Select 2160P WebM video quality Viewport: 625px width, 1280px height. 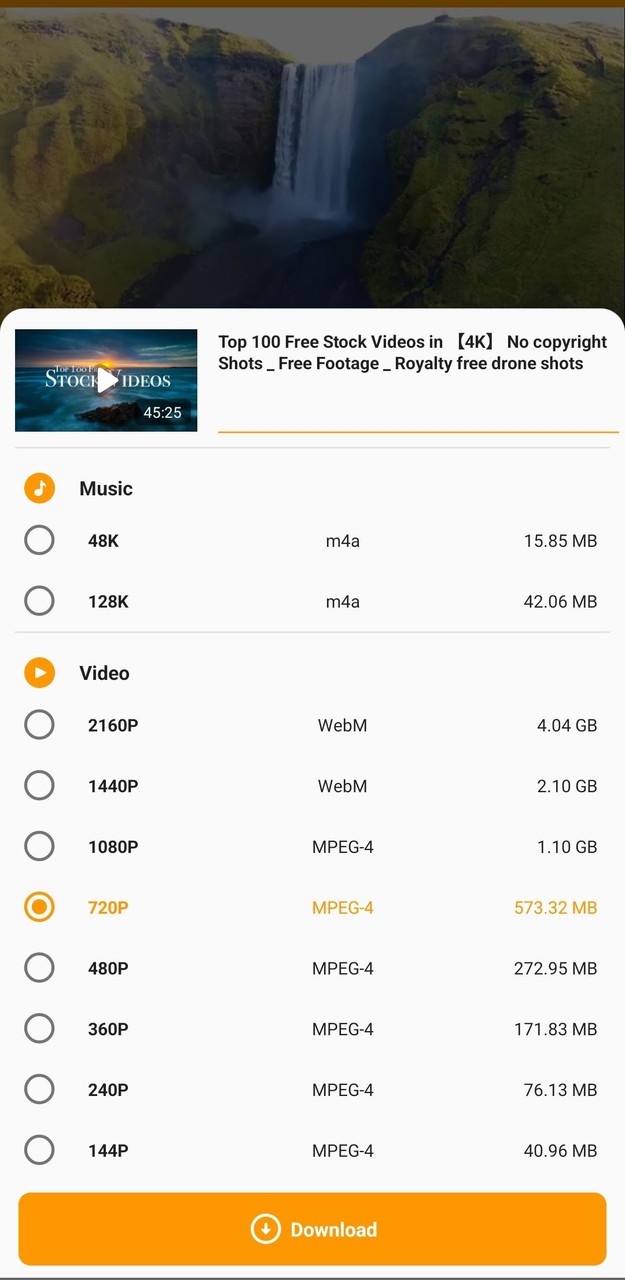pos(39,725)
